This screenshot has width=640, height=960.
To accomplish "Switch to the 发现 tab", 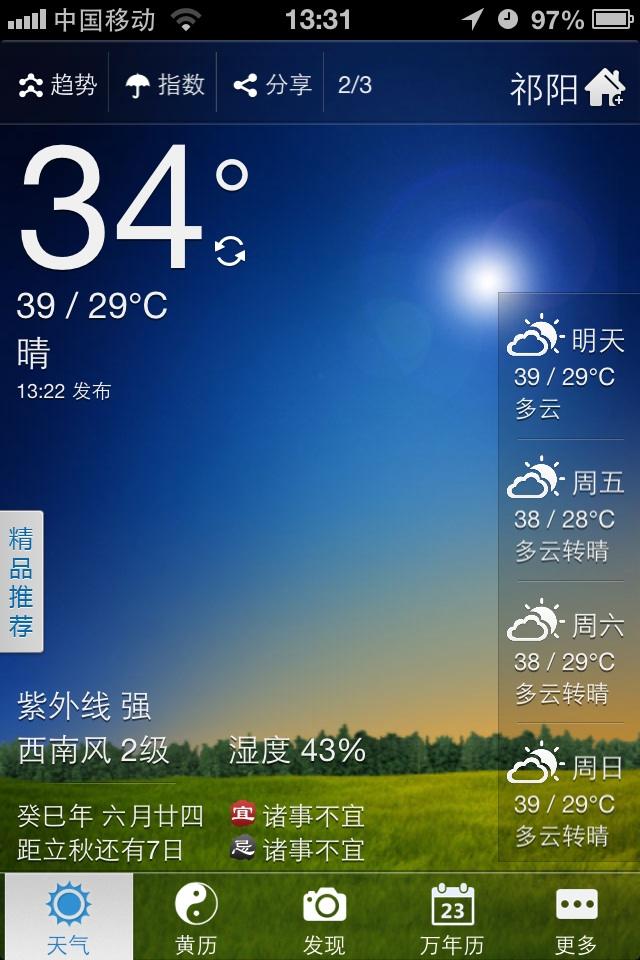I will point(324,918).
